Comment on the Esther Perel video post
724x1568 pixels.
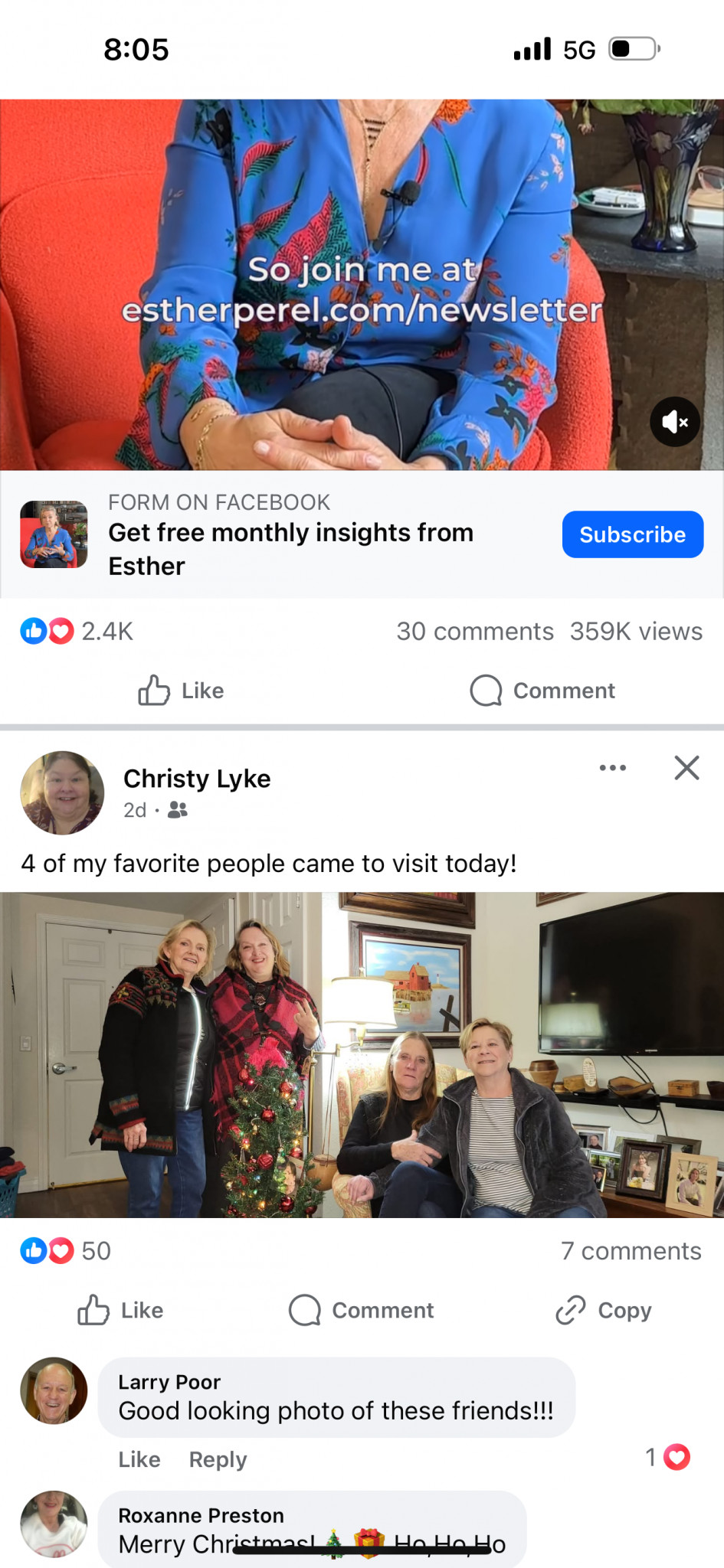542,691
